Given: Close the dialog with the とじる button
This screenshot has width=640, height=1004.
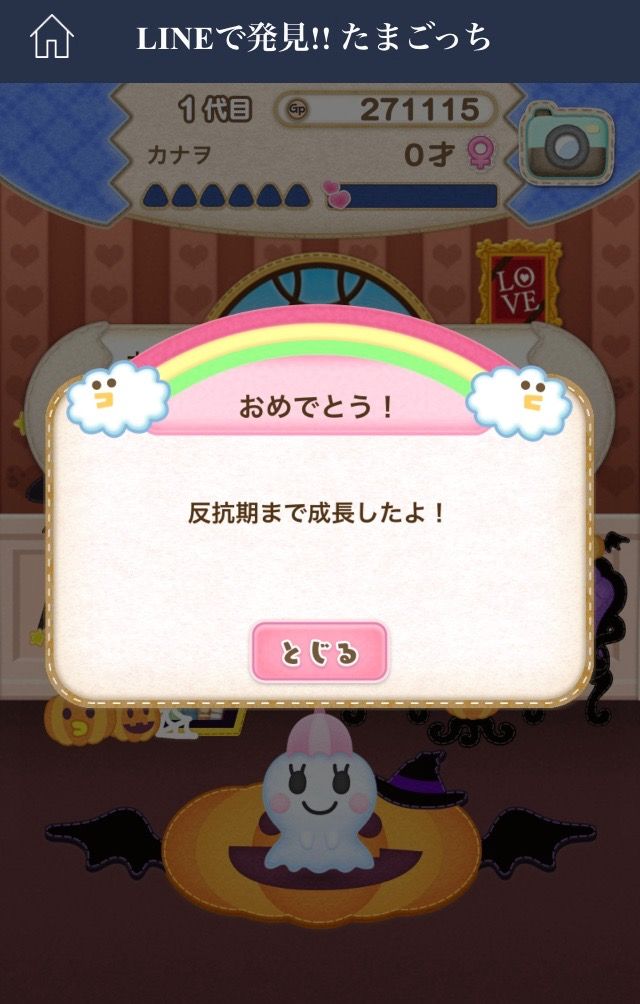Looking at the screenshot, I should pyautogui.click(x=319, y=652).
